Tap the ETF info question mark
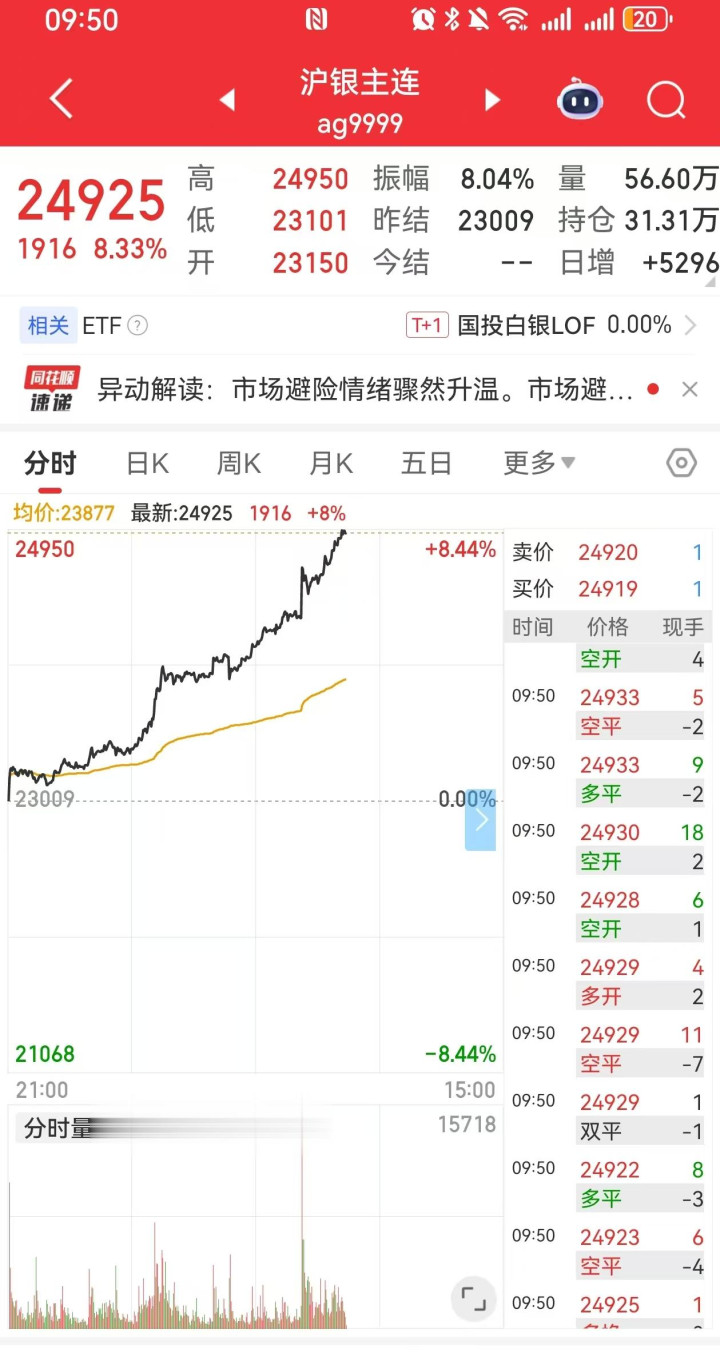This screenshot has width=720, height=1353. [x=138, y=325]
